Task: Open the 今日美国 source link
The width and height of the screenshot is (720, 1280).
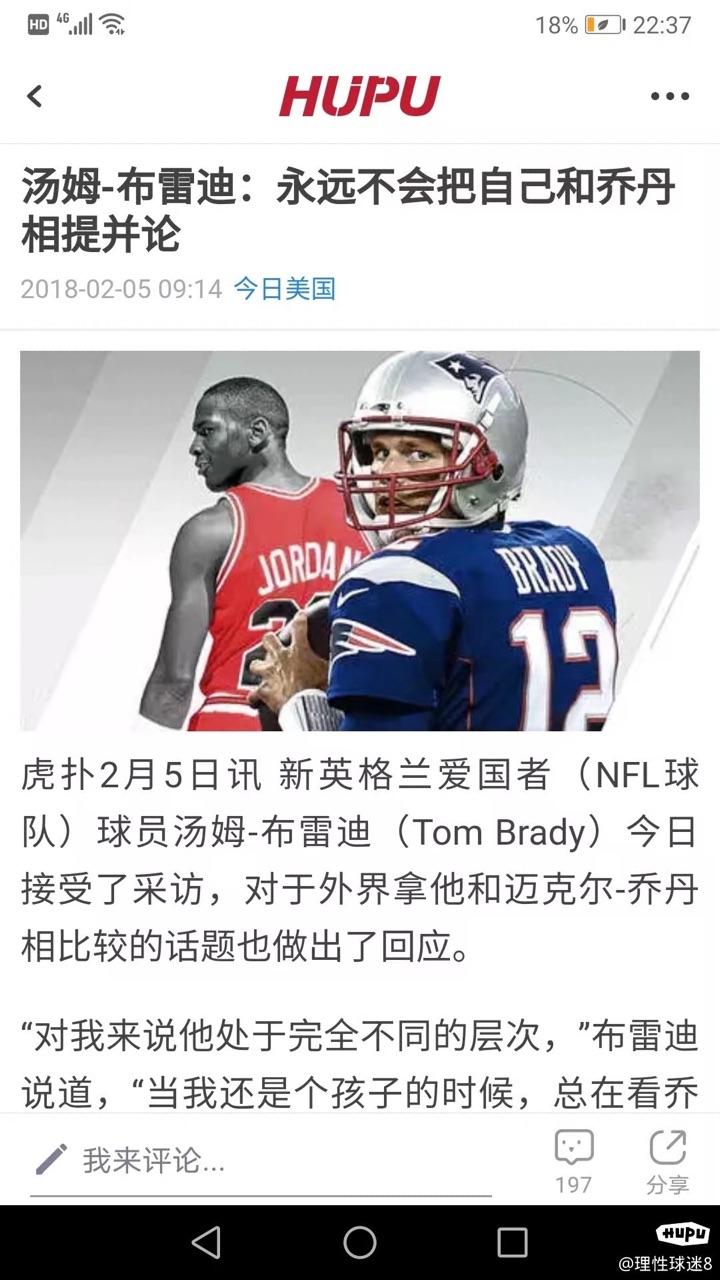Action: [284, 290]
